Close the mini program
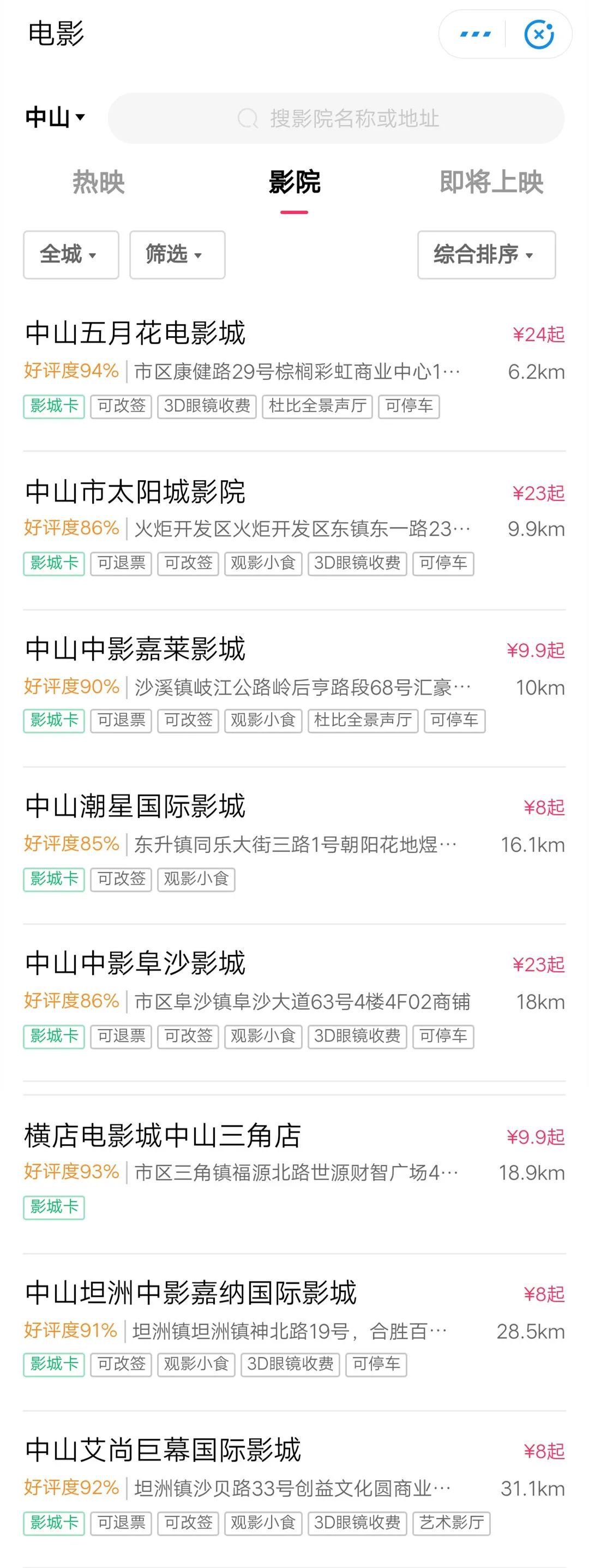Viewport: 589px width, 1568px height. [x=538, y=34]
